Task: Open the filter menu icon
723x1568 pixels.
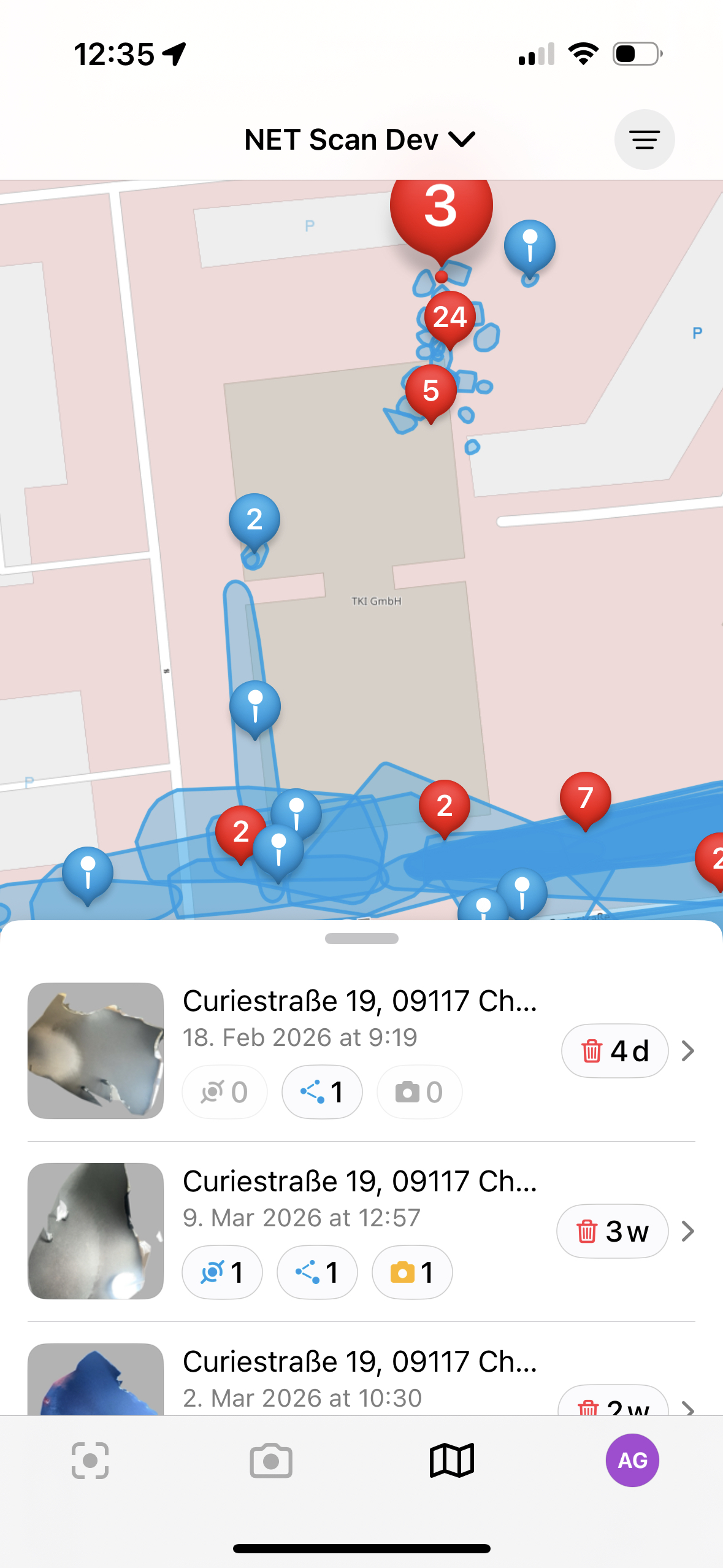Action: pyautogui.click(x=644, y=140)
